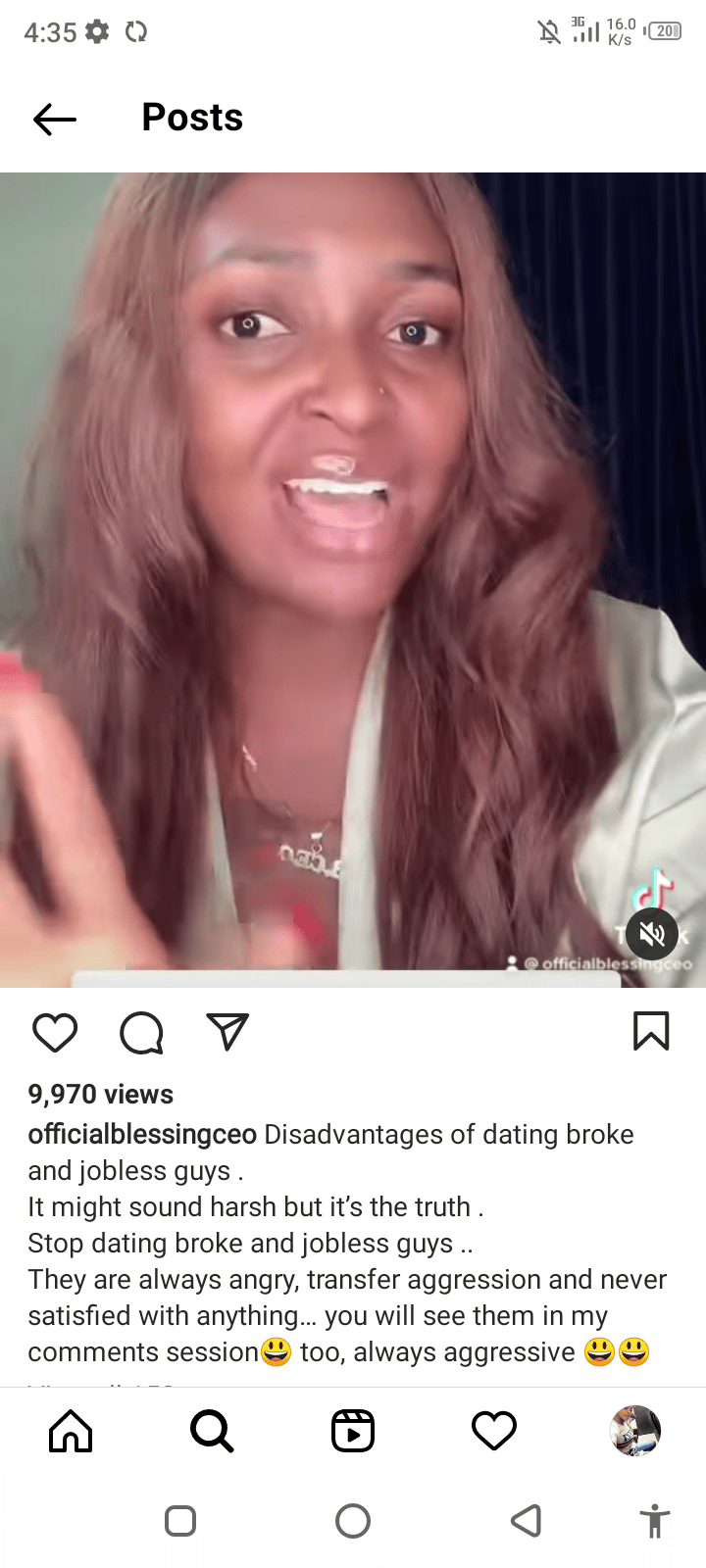Switch to the Reels tab
The image size is (706, 1568).
coord(353,1432)
